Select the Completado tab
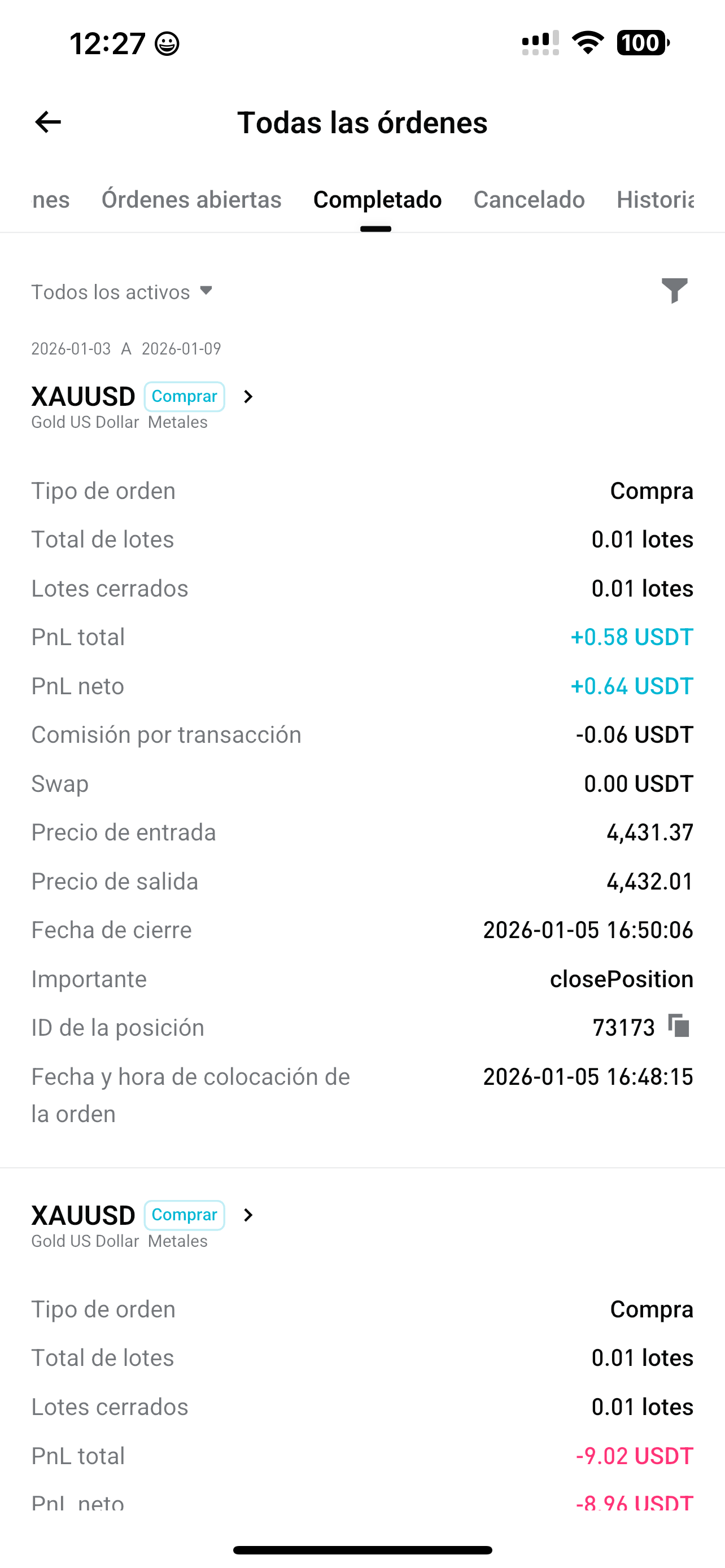Screen dimensions: 725x1568 click(x=377, y=199)
